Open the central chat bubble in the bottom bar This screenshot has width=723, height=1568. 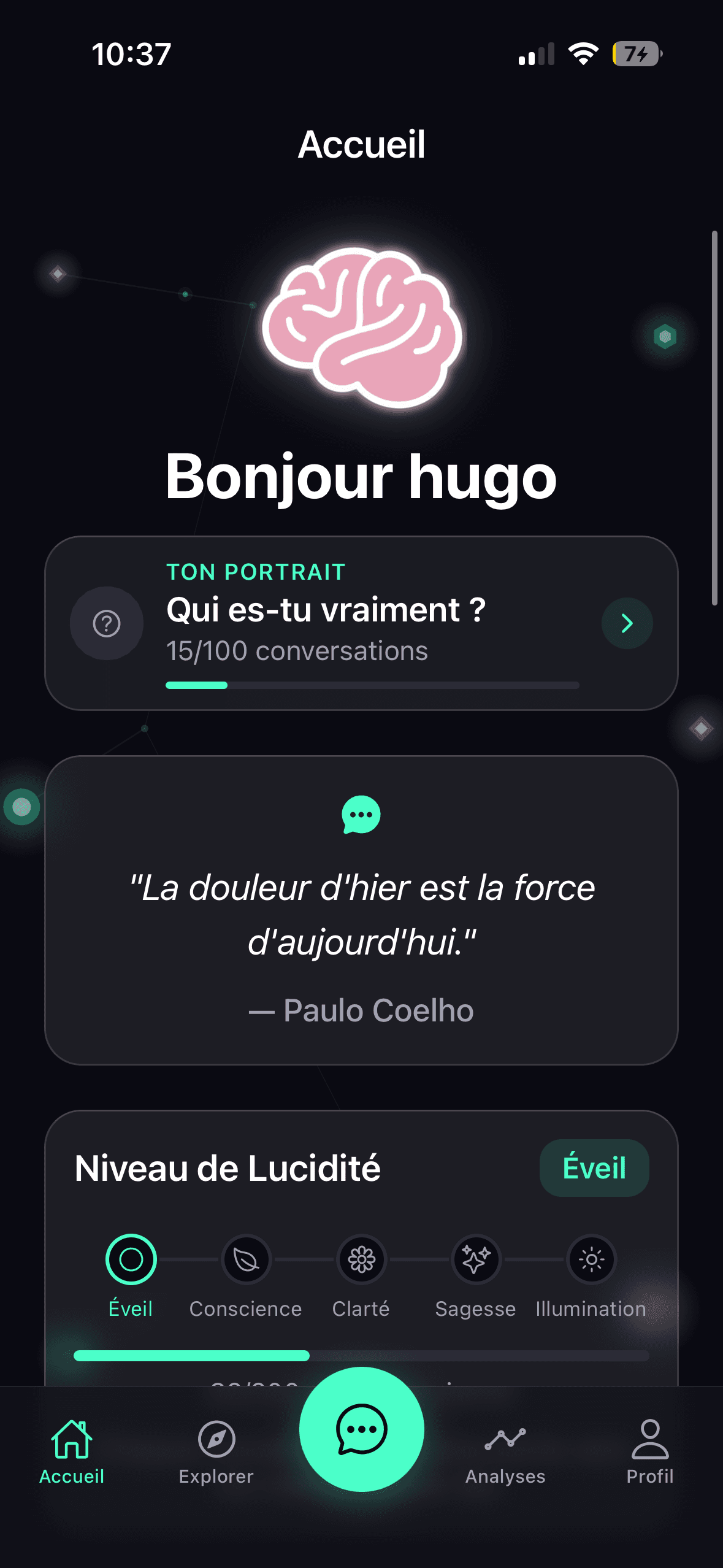tap(361, 1429)
